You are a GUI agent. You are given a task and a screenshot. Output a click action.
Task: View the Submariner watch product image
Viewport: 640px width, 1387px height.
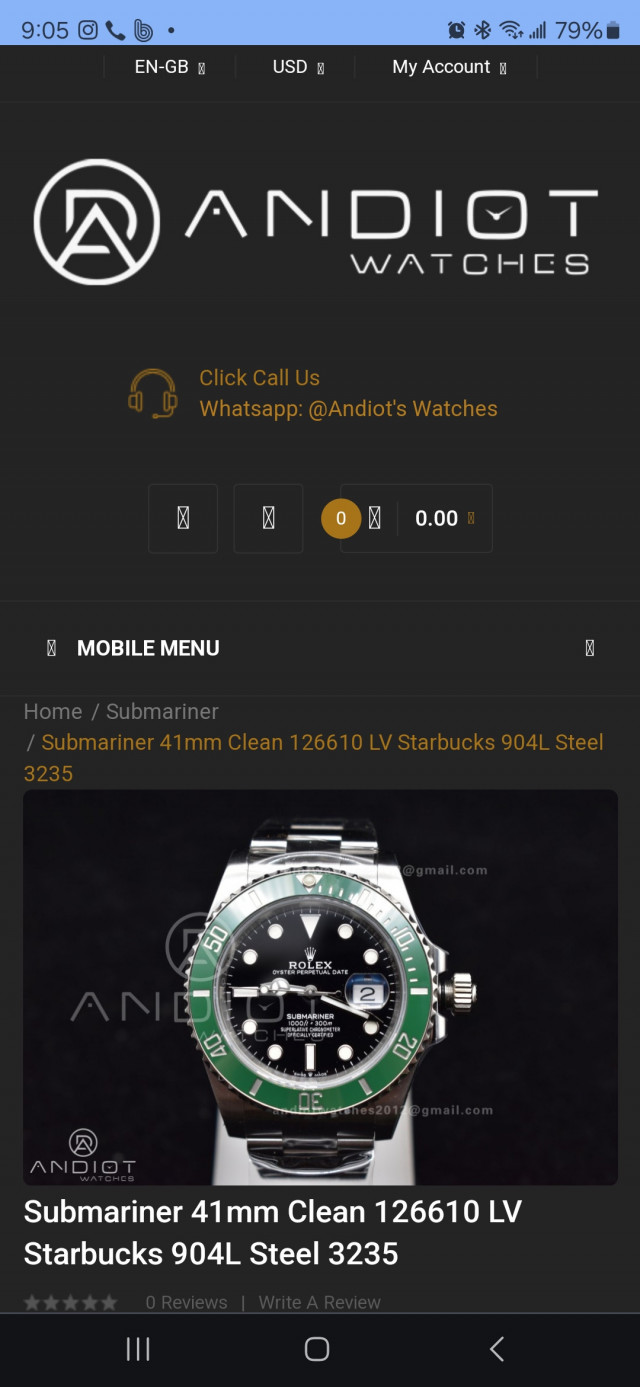pos(320,987)
